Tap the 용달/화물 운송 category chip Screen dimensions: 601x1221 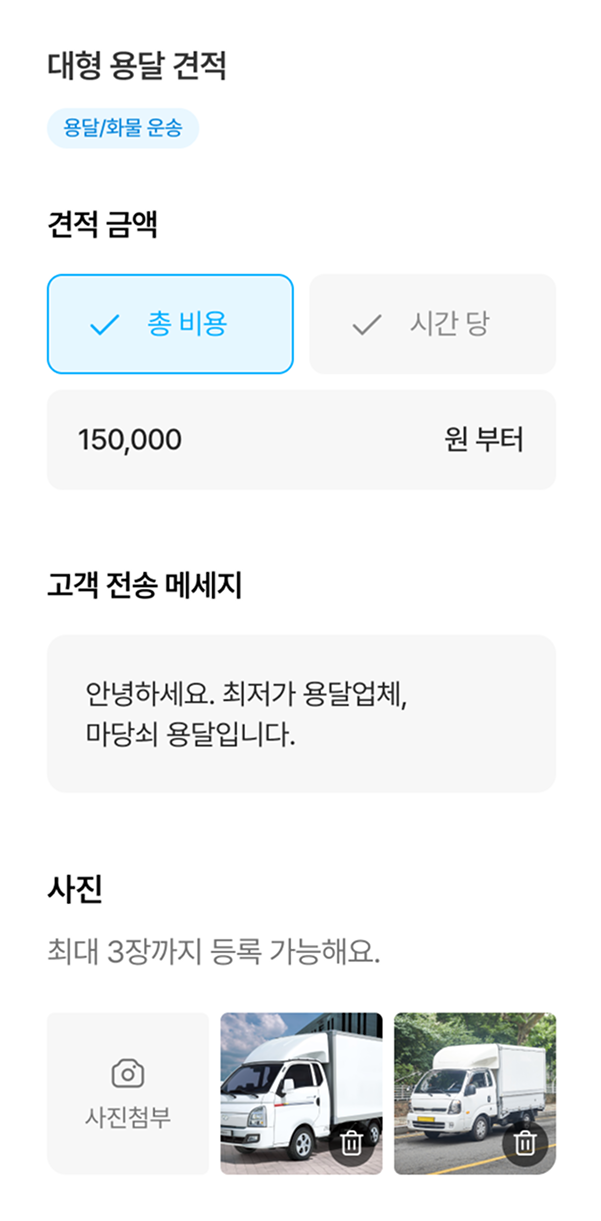click(123, 128)
